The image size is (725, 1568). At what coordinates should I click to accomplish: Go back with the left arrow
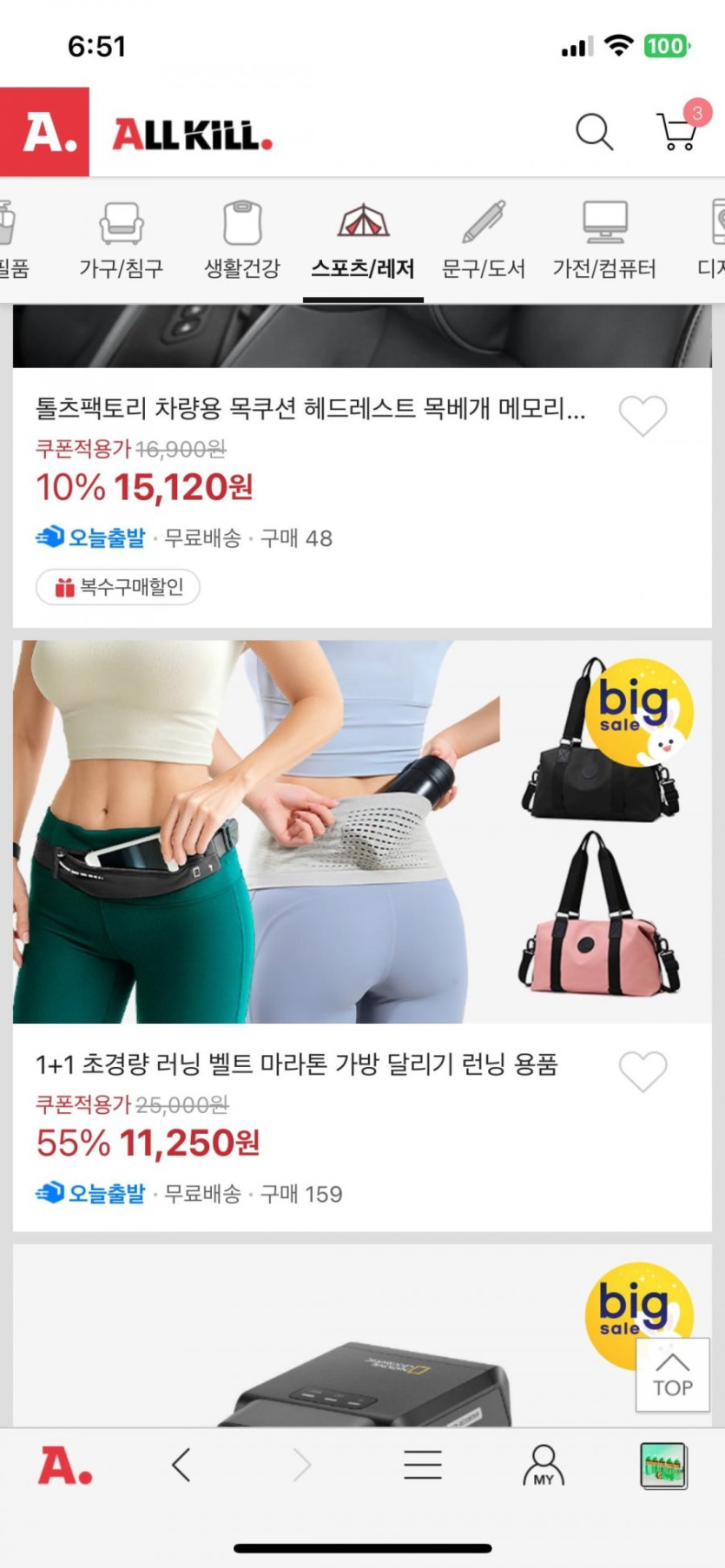tap(181, 1465)
